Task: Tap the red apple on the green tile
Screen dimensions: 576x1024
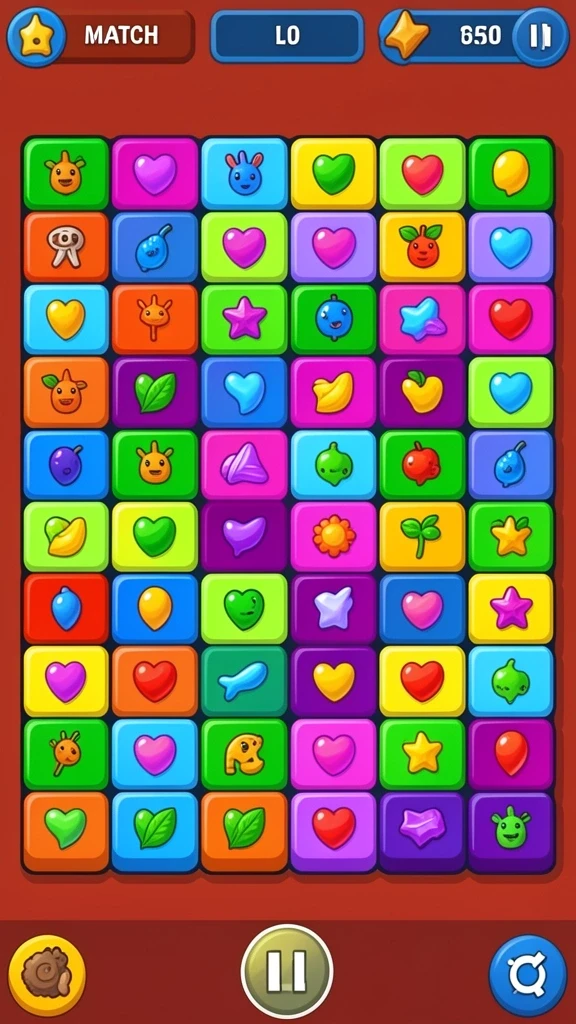Action: click(422, 464)
